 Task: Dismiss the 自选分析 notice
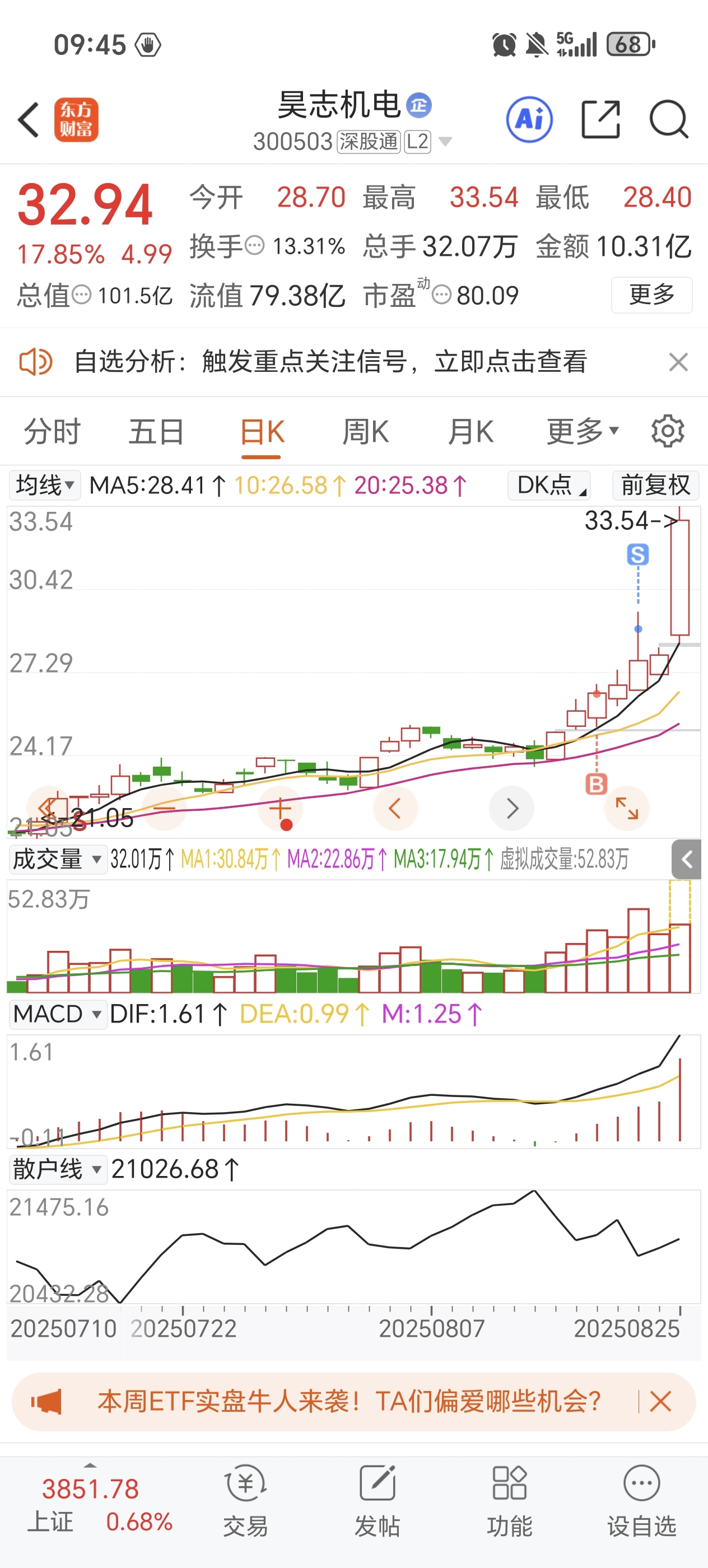[678, 362]
